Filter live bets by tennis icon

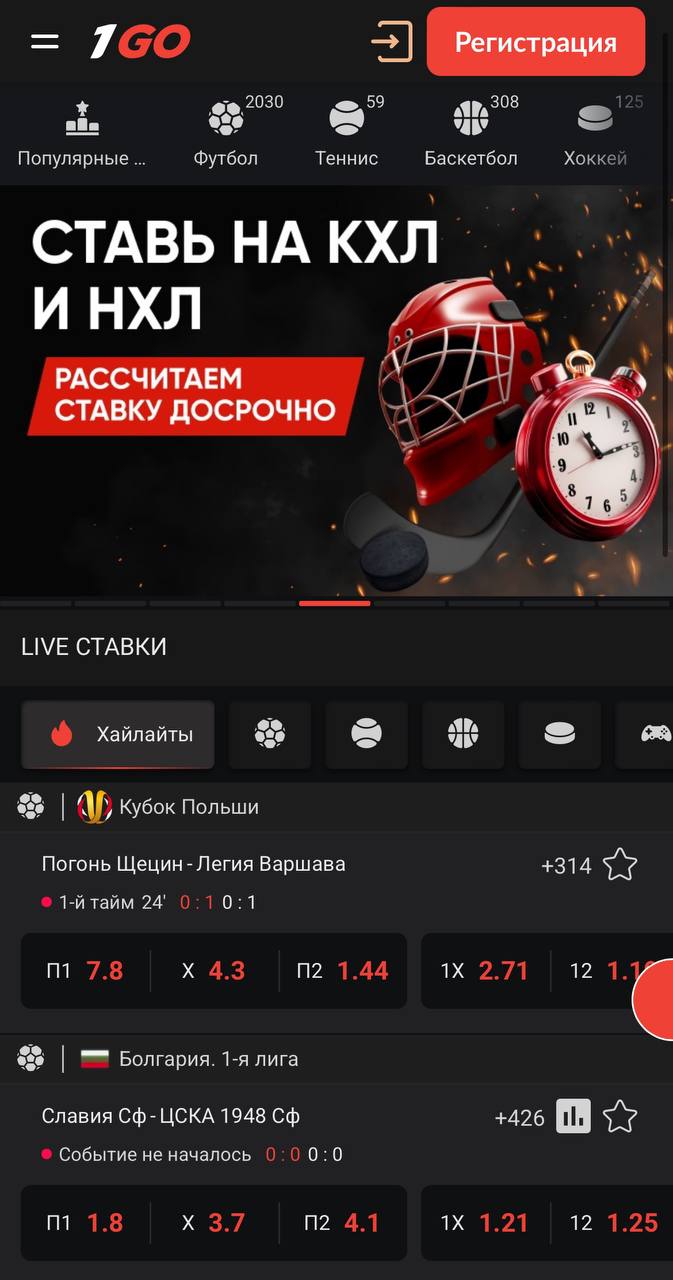367,735
